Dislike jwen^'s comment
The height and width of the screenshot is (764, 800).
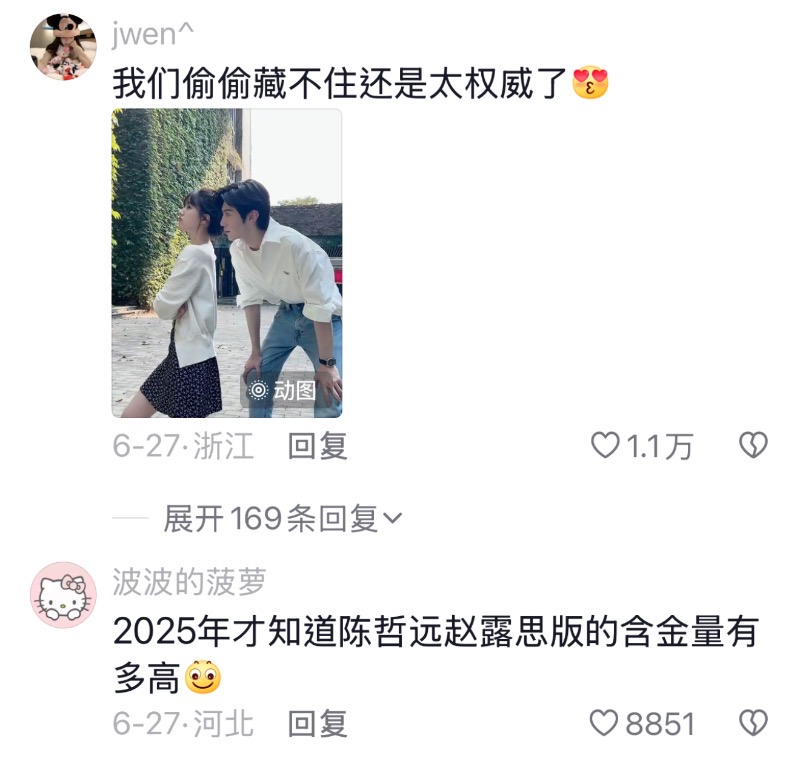pos(752,446)
